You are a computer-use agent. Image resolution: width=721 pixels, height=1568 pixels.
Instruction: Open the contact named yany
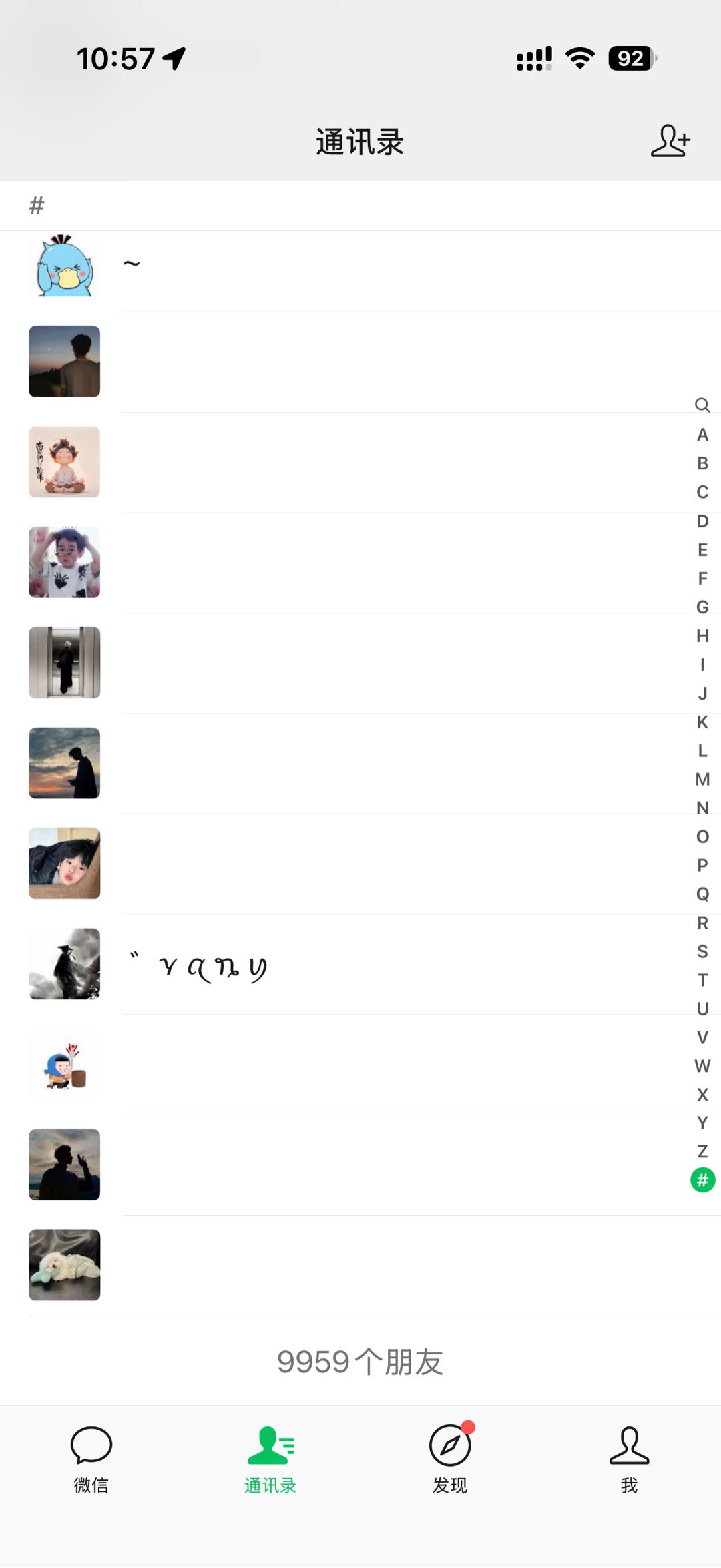(x=360, y=964)
